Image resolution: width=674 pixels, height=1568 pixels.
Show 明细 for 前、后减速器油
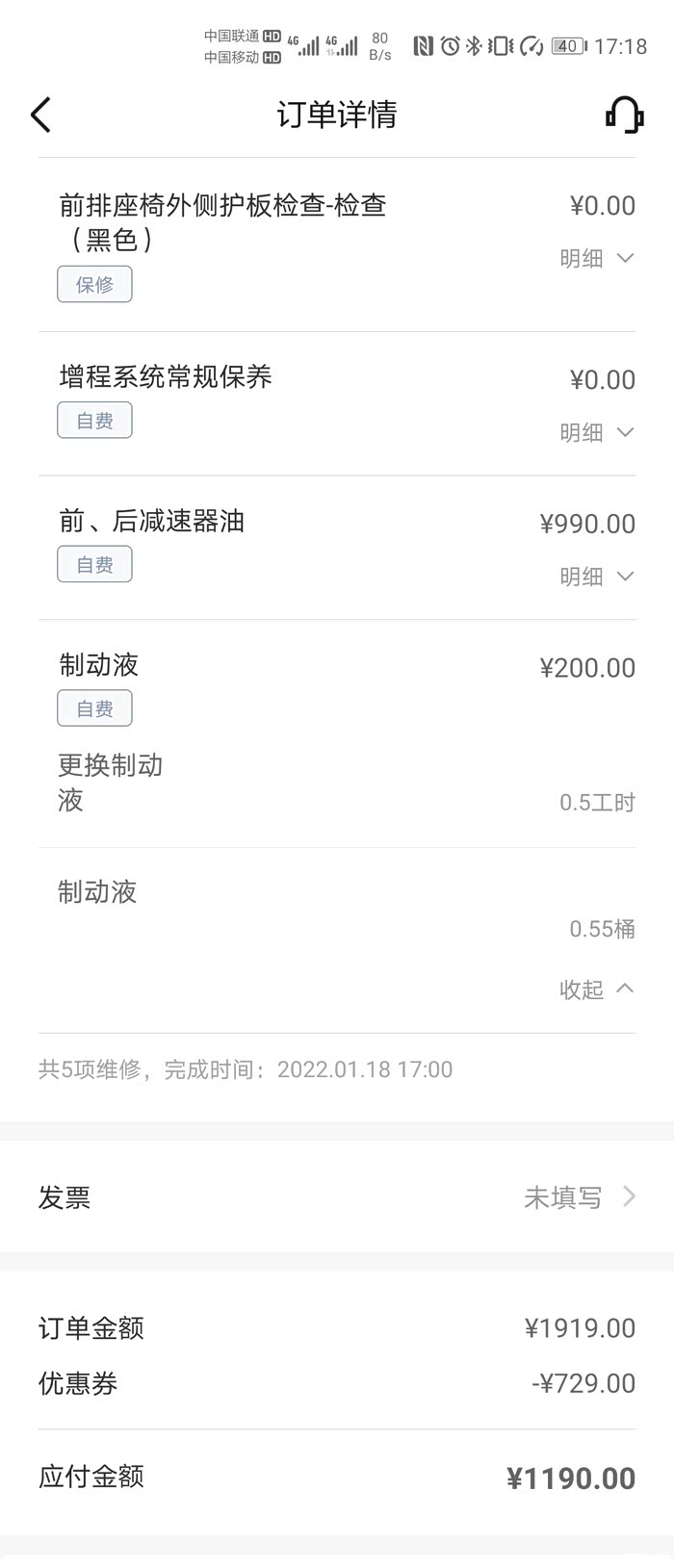[597, 577]
